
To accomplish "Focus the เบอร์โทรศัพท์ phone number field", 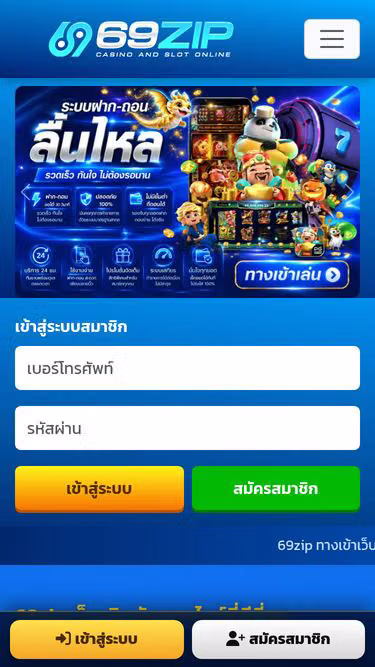I will 188,368.
